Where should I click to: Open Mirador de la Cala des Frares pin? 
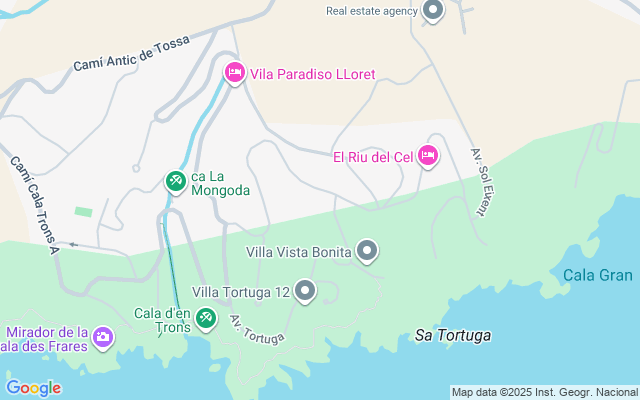(x=103, y=338)
